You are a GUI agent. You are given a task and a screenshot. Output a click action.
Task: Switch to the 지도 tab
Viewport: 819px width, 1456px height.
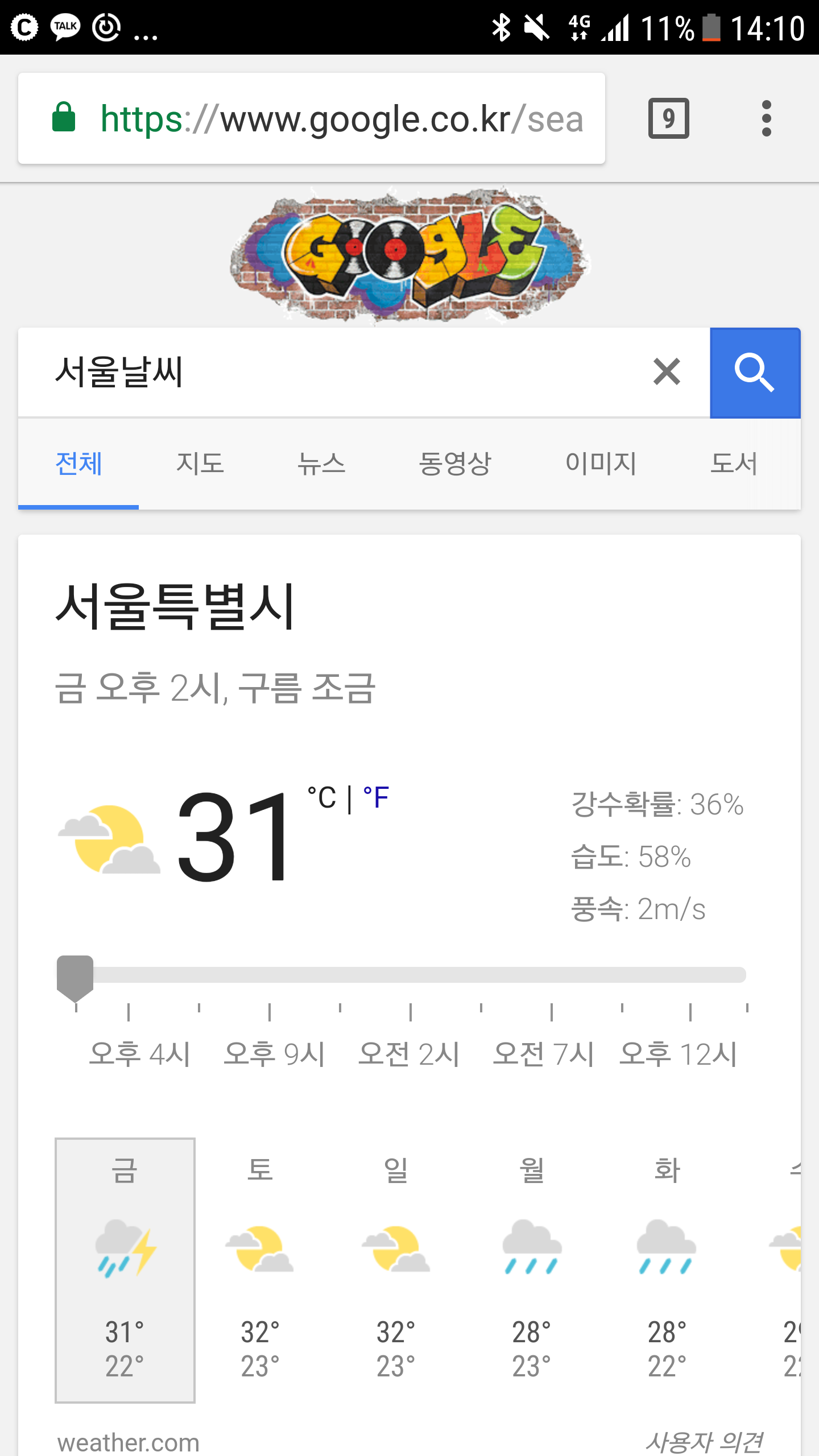pyautogui.click(x=200, y=464)
